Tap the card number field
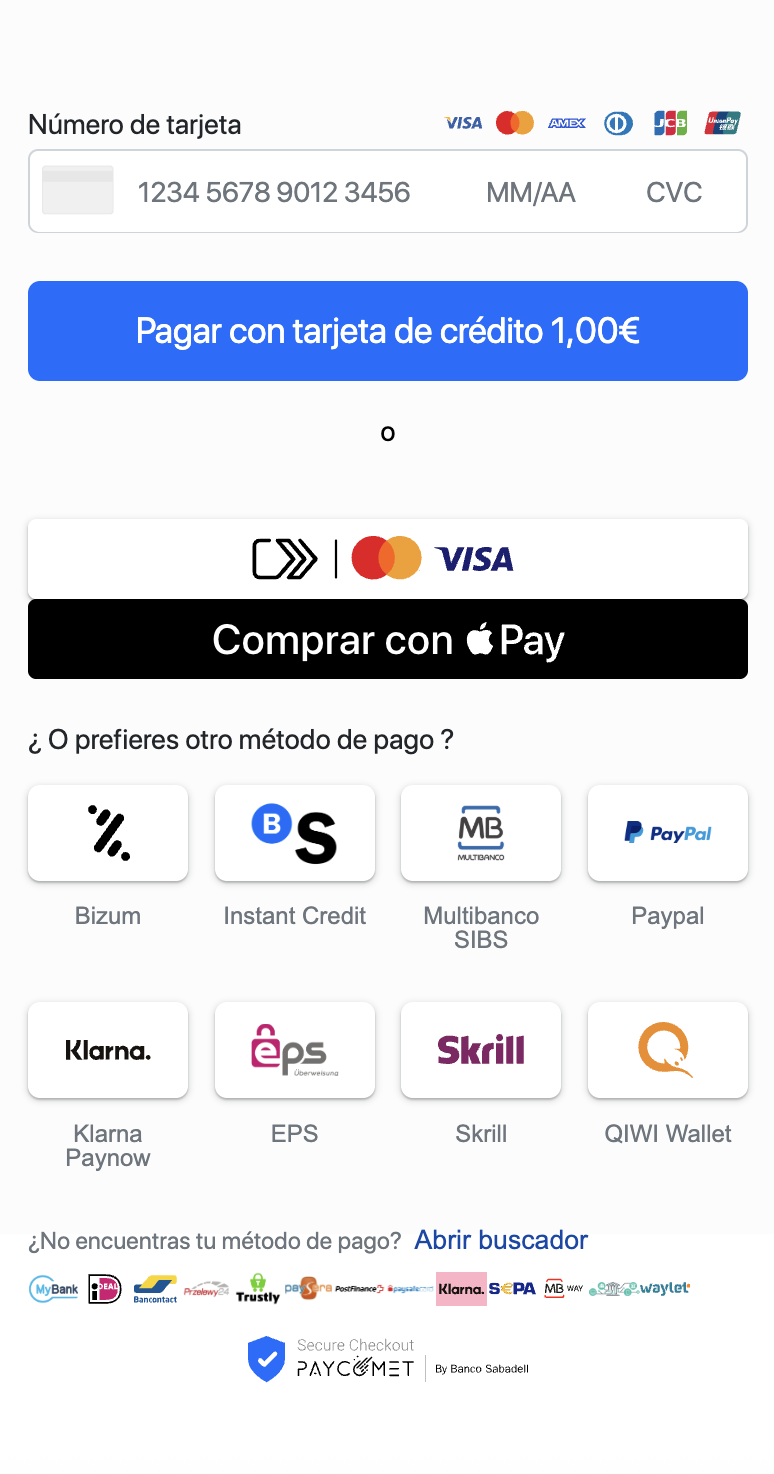Screen dimensions: 774x1474 click(274, 192)
